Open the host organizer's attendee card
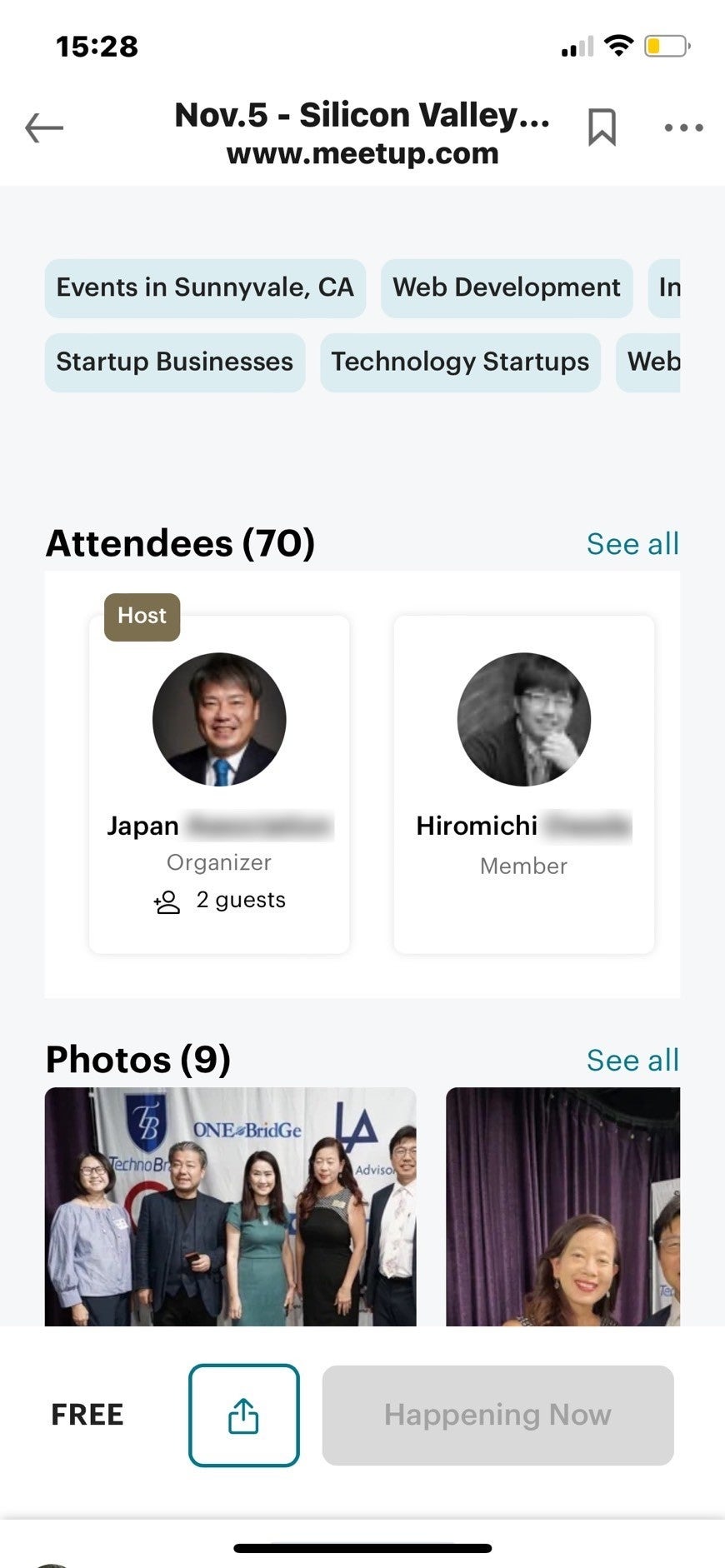 219,784
